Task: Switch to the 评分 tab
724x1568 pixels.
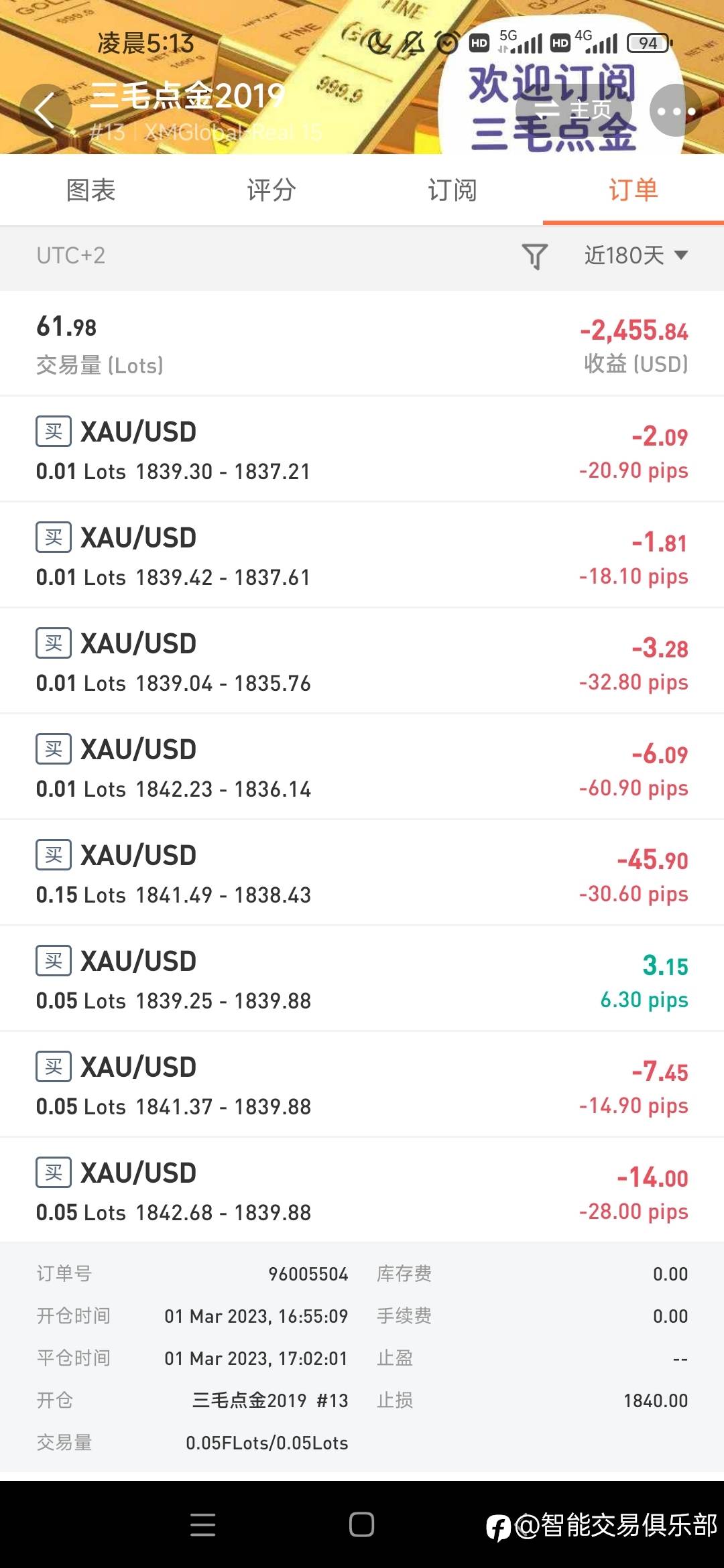Action: click(271, 190)
